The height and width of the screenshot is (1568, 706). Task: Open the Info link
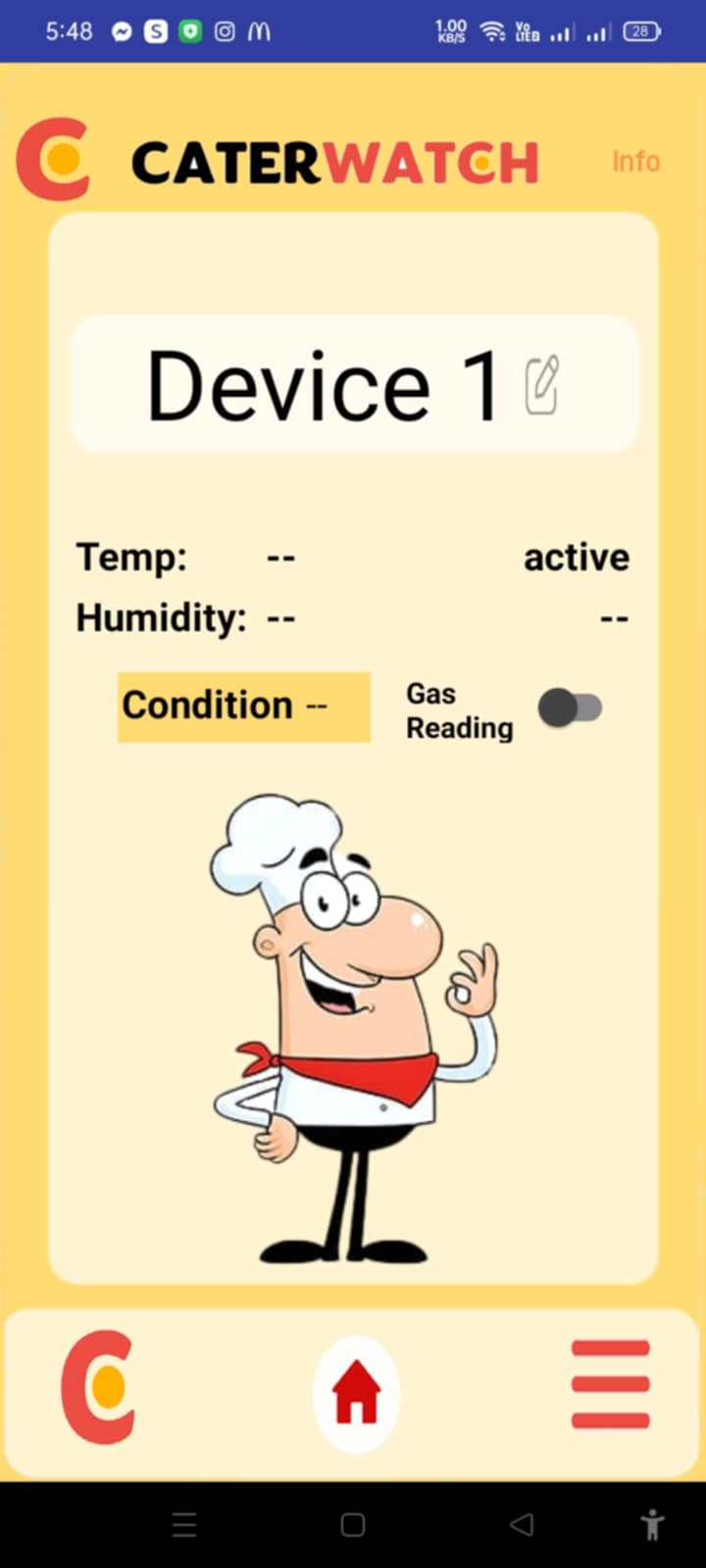635,161
